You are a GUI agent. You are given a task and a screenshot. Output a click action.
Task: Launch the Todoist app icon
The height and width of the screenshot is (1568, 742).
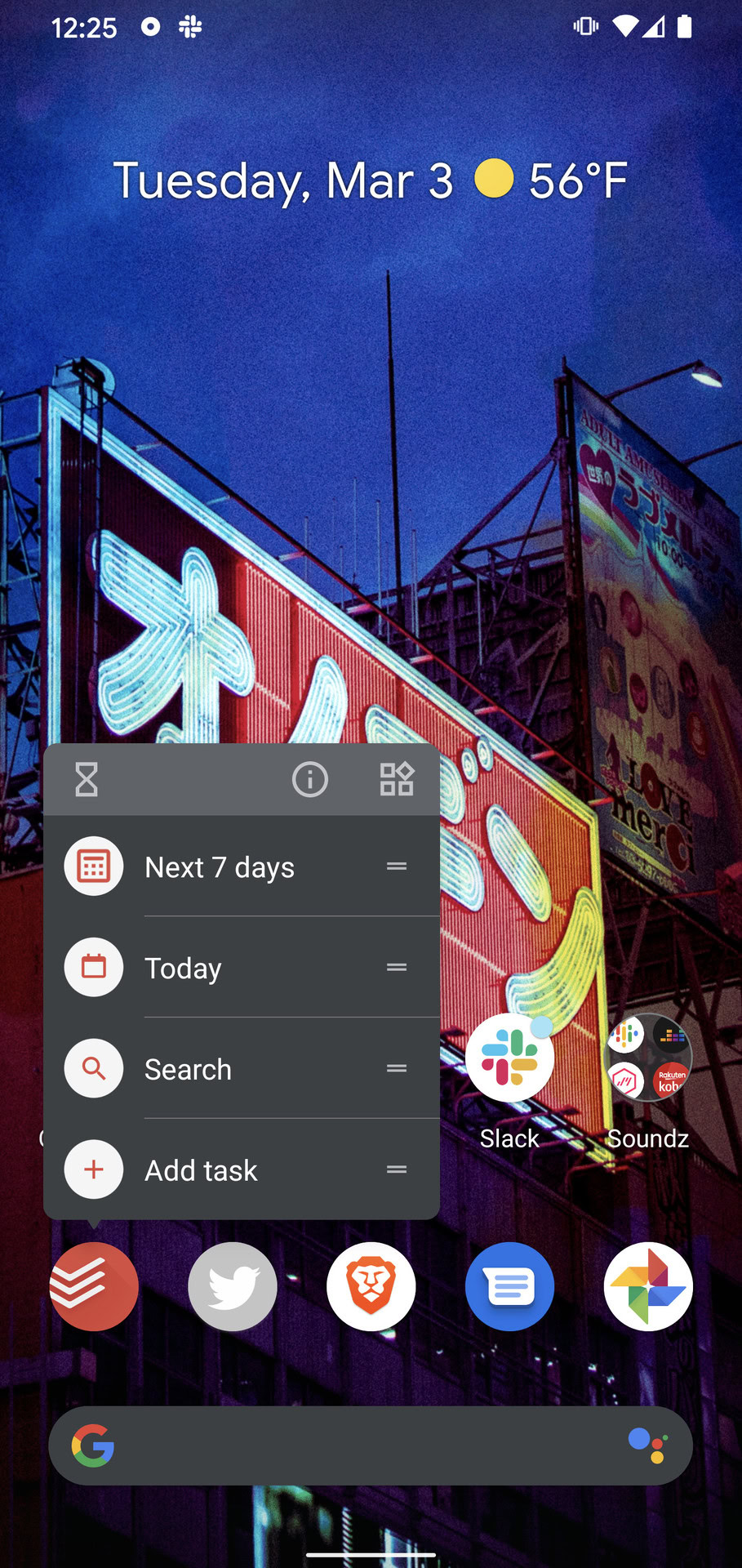pos(94,1286)
